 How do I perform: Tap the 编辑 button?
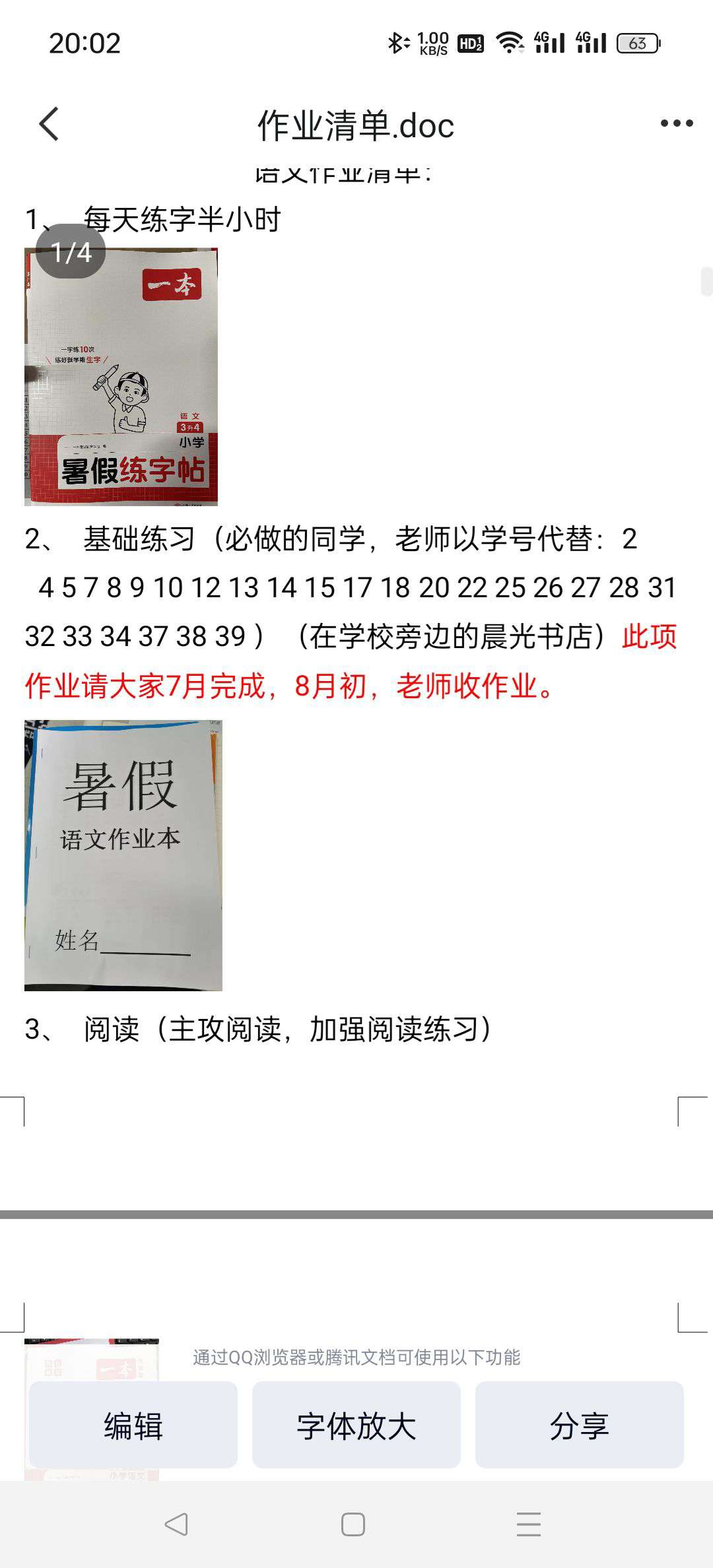133,1425
